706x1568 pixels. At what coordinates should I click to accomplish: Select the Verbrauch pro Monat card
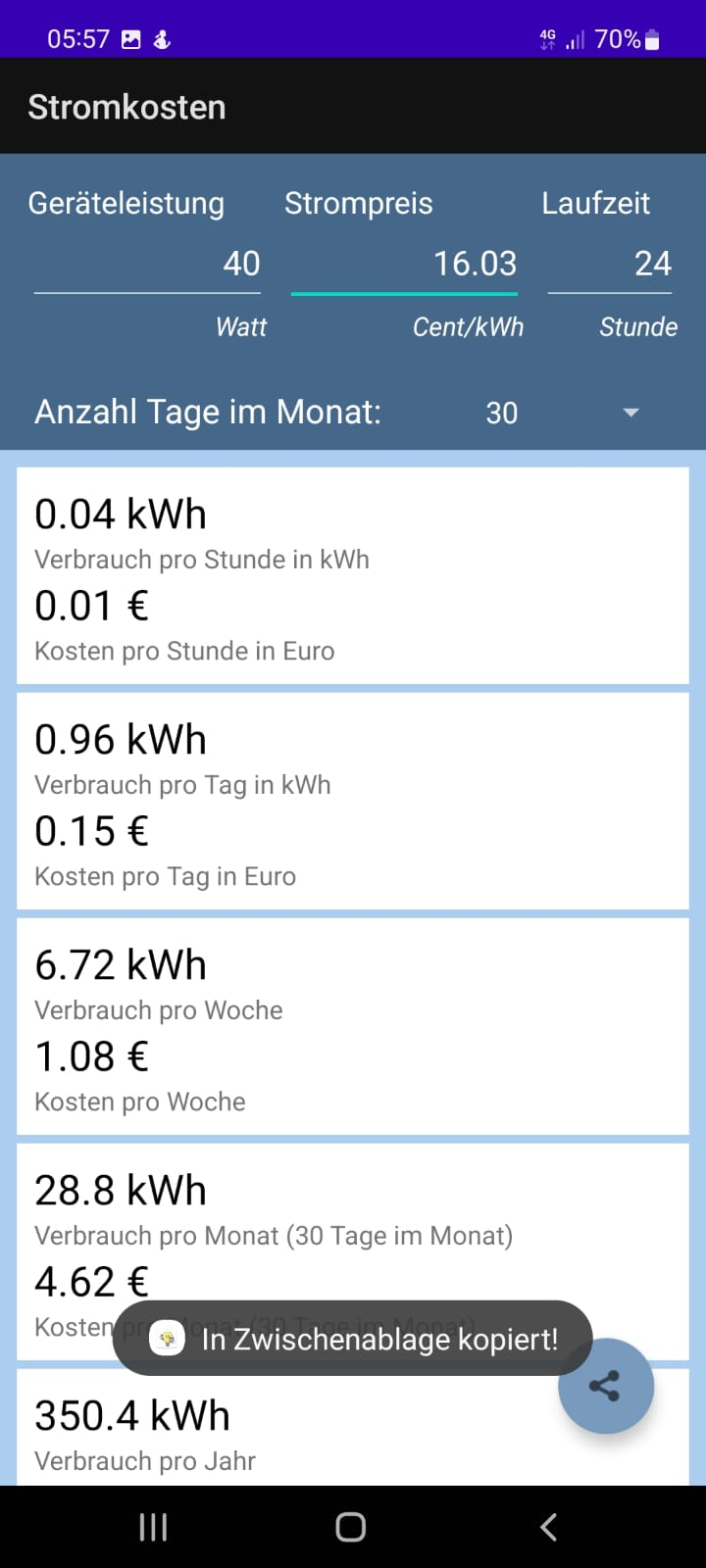click(353, 1251)
